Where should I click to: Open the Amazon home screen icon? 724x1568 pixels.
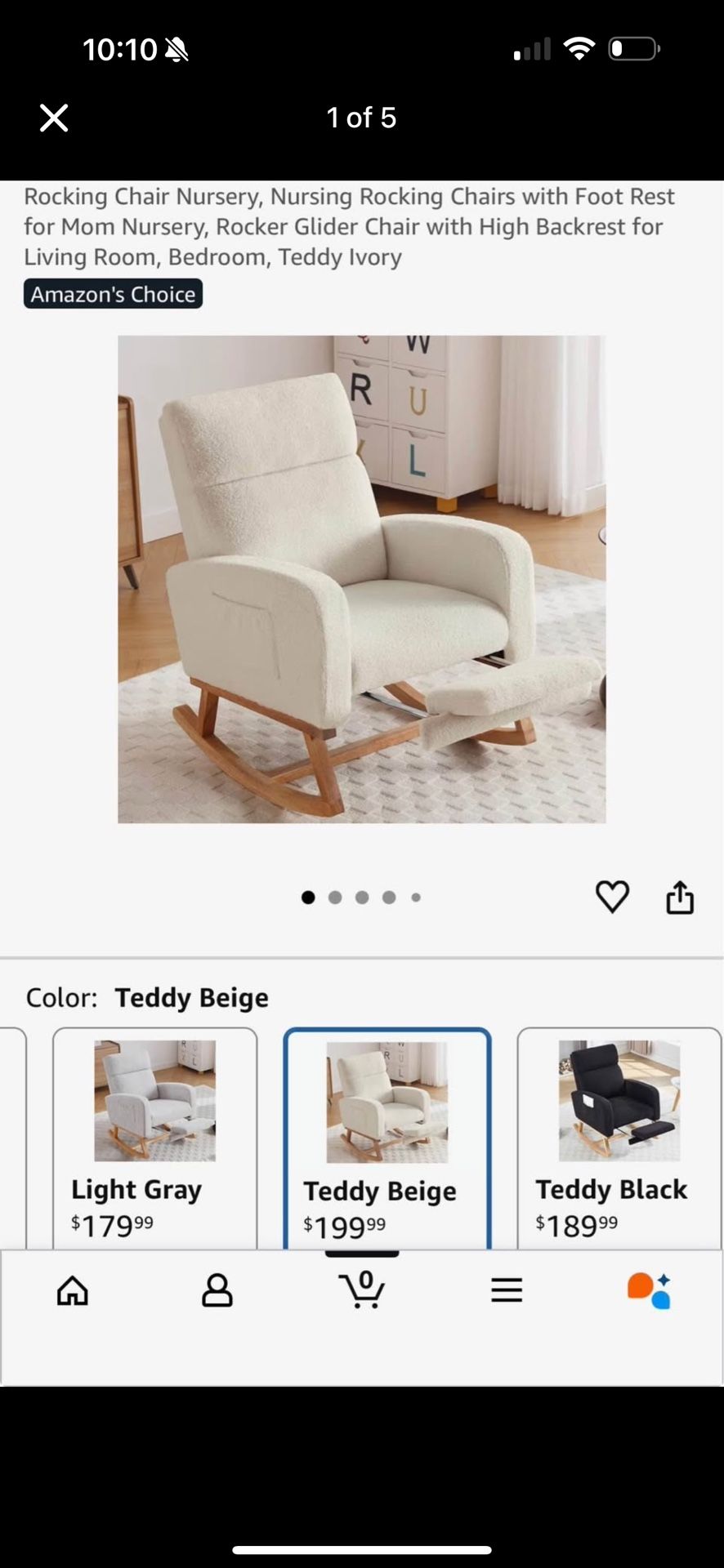[72, 1290]
